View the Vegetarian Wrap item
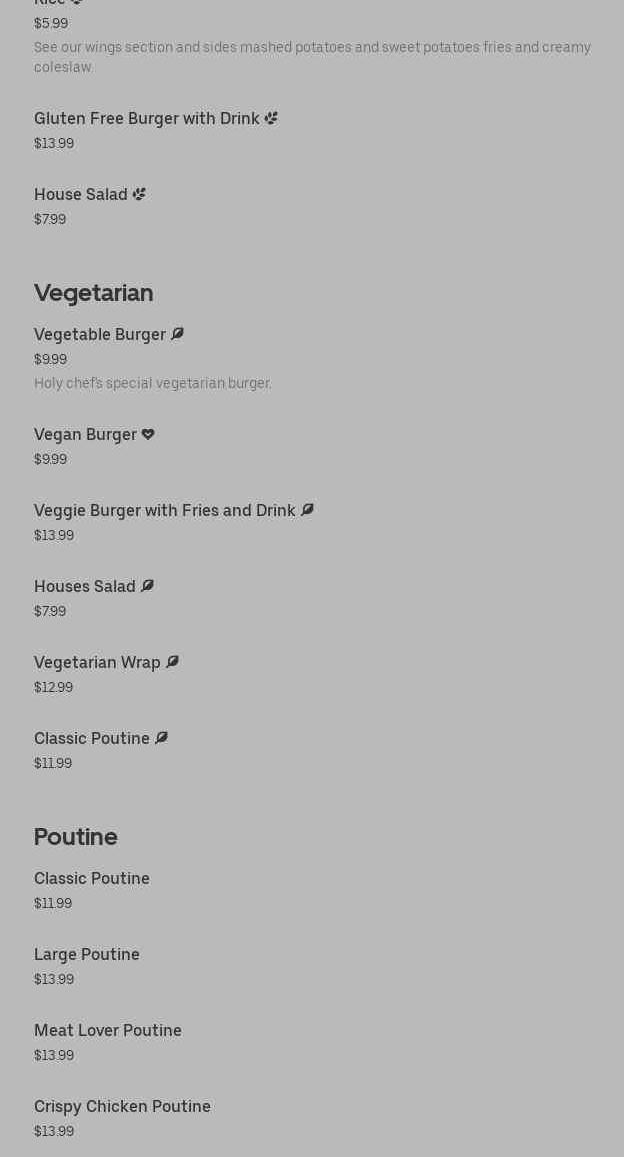The width and height of the screenshot is (624, 1157). [x=98, y=663]
